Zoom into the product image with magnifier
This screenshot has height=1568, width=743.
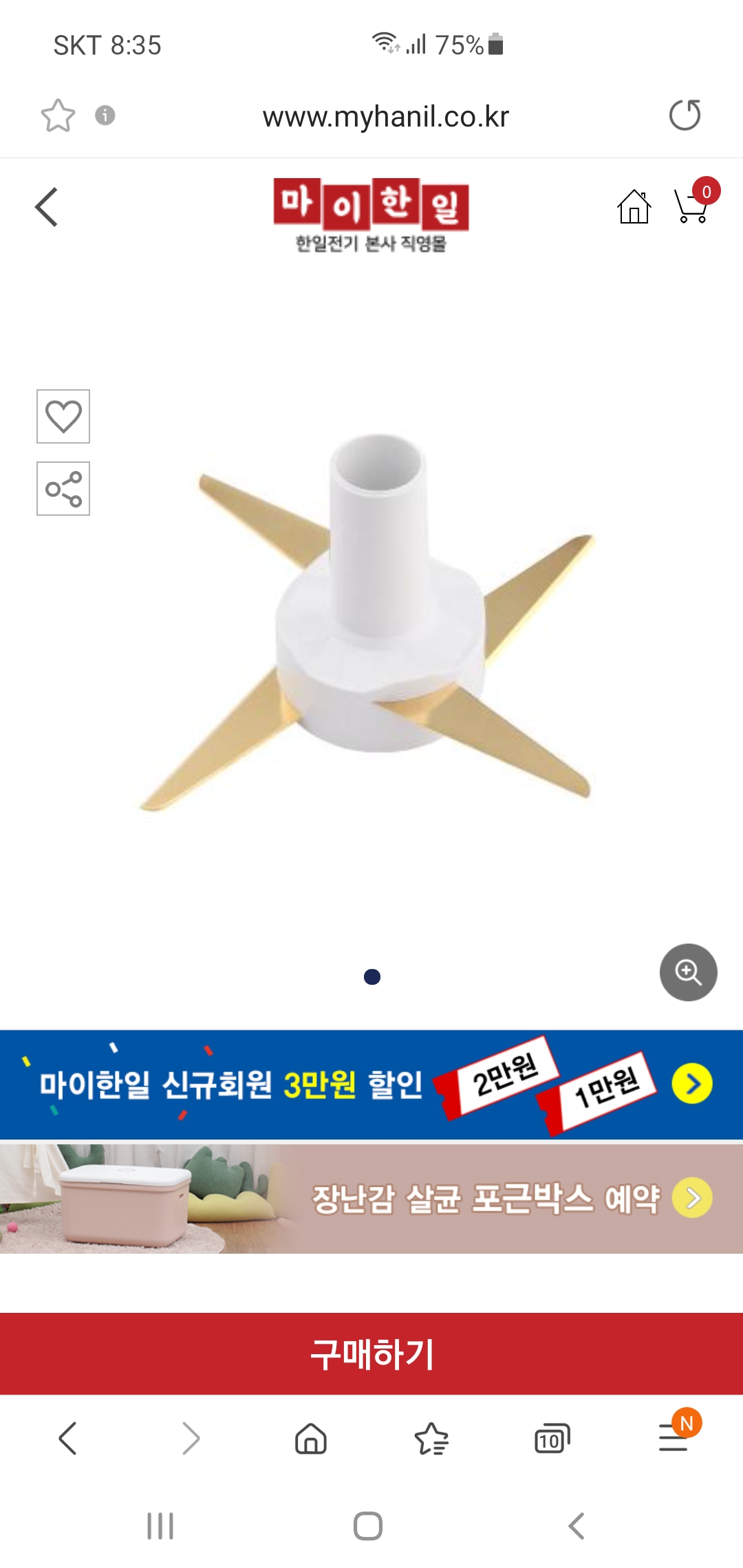pos(688,972)
